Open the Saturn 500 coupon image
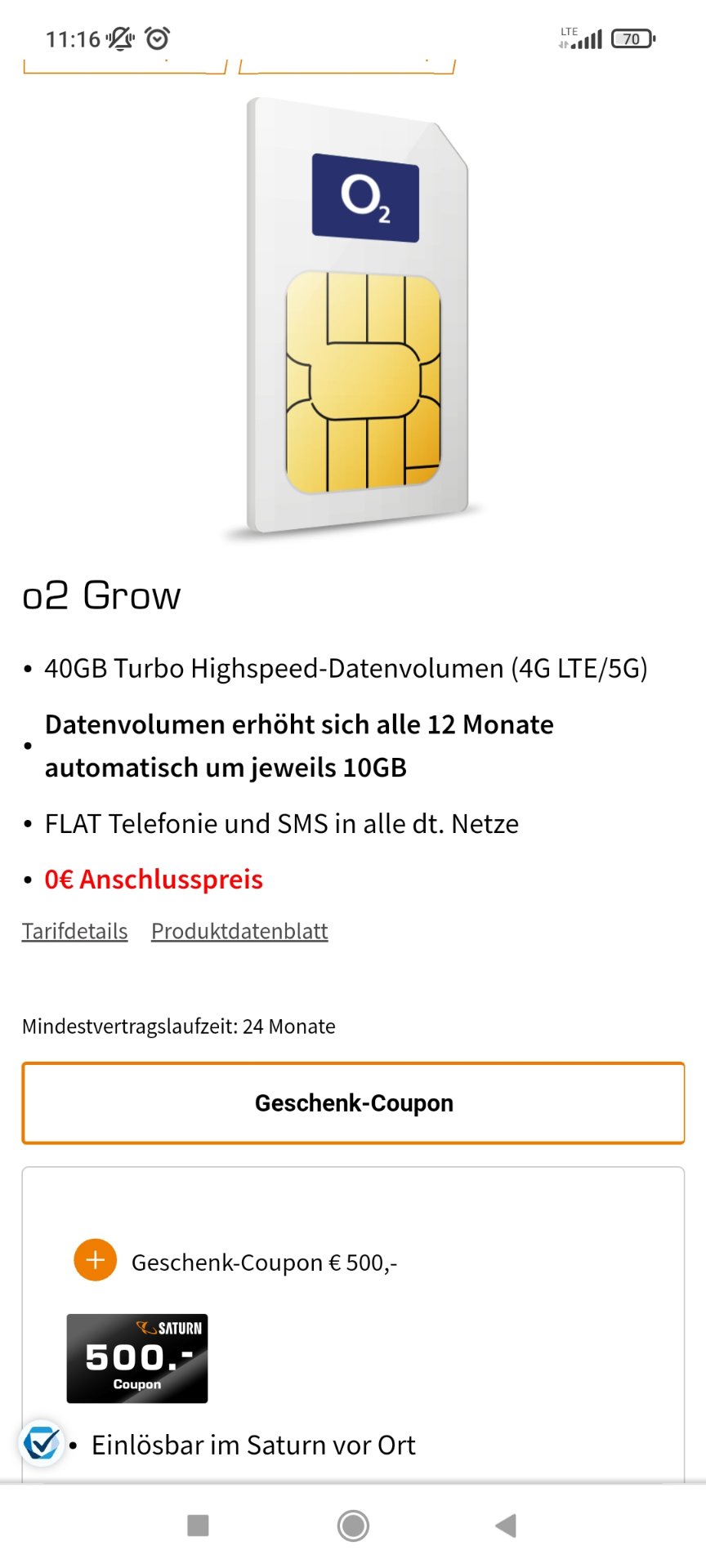 point(137,1359)
